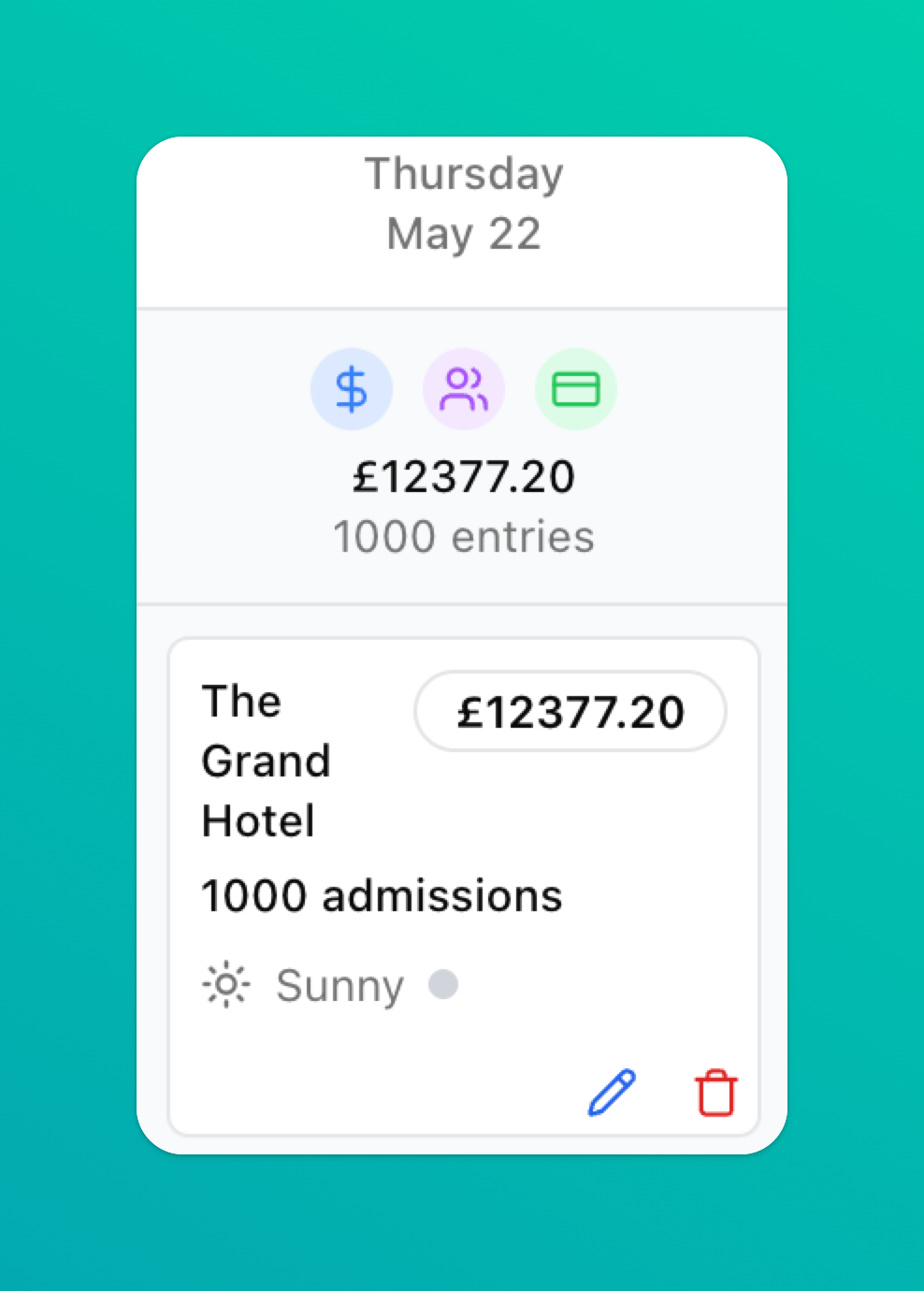Delete The Grand Hotel entry
Screen dimensions: 924x1291
pyautogui.click(x=715, y=1092)
